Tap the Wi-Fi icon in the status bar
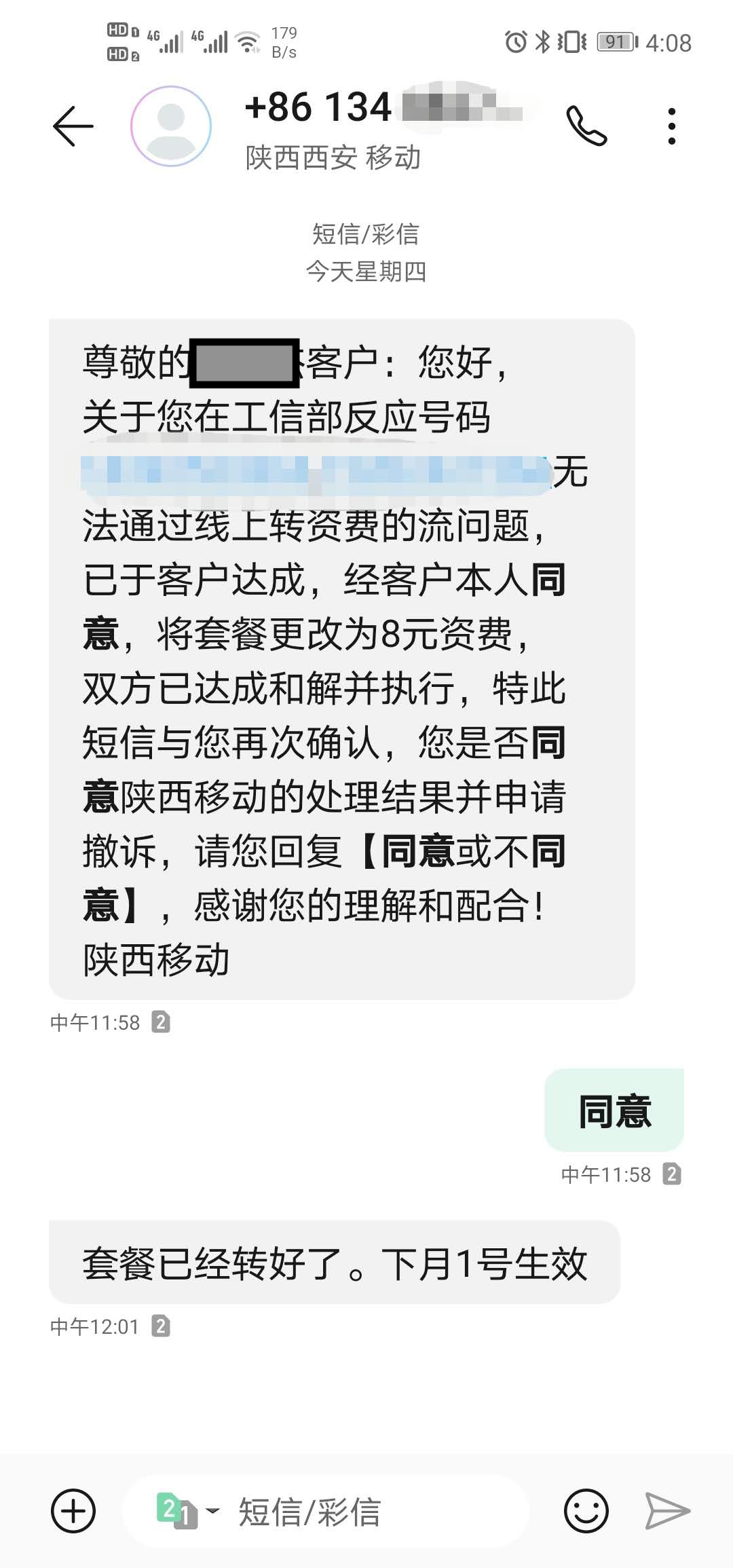 pyautogui.click(x=250, y=42)
